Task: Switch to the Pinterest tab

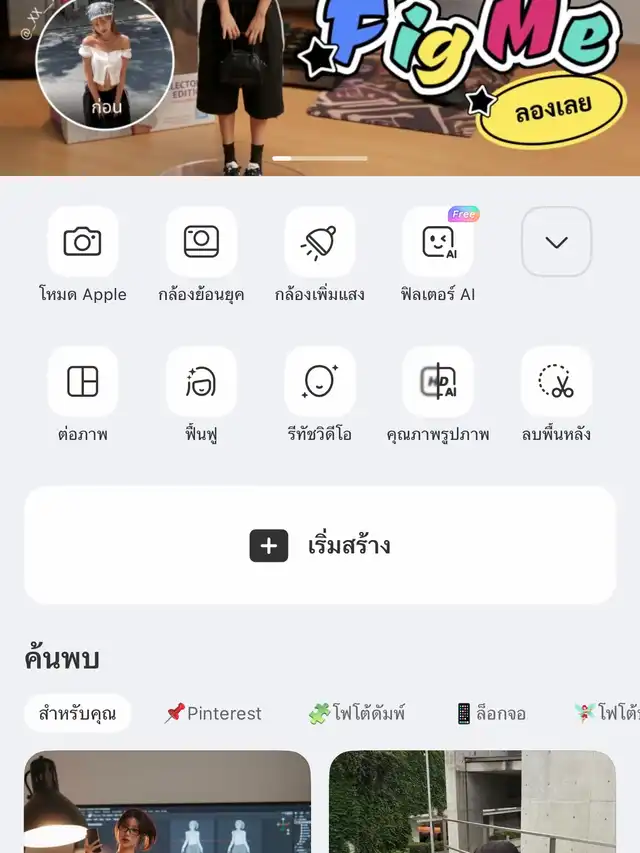Action: click(213, 713)
